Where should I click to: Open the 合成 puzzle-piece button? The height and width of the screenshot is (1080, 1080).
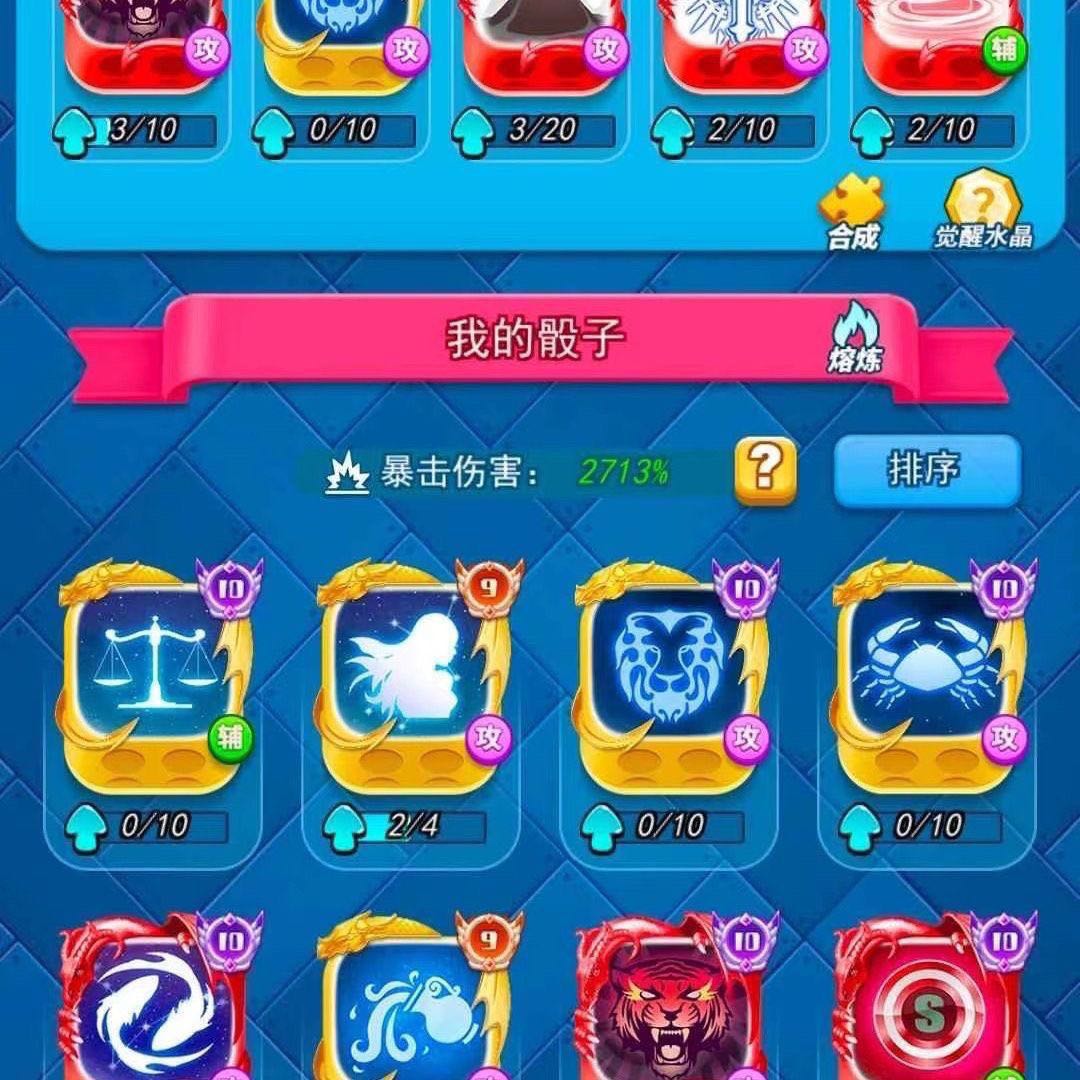point(852,212)
